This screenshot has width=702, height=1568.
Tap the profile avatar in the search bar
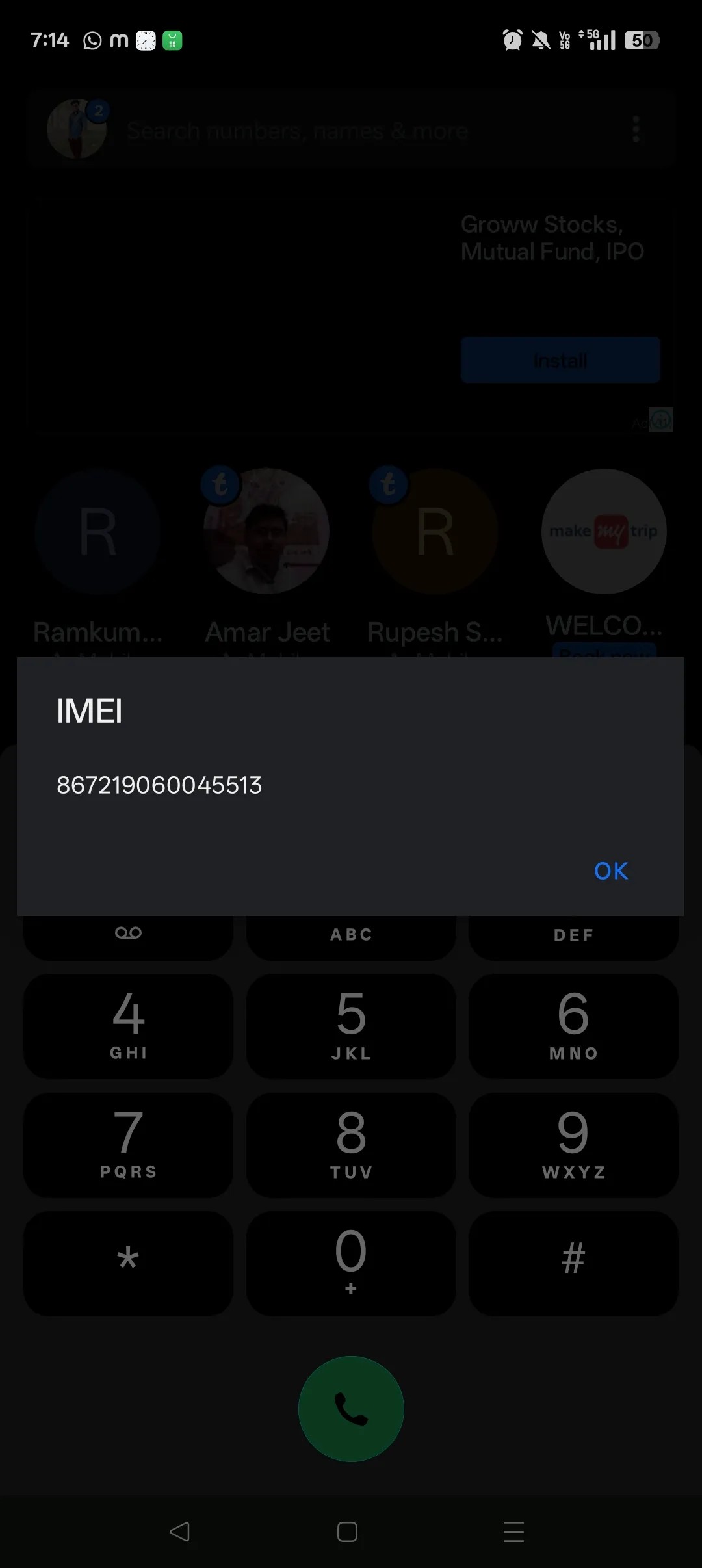(x=76, y=129)
